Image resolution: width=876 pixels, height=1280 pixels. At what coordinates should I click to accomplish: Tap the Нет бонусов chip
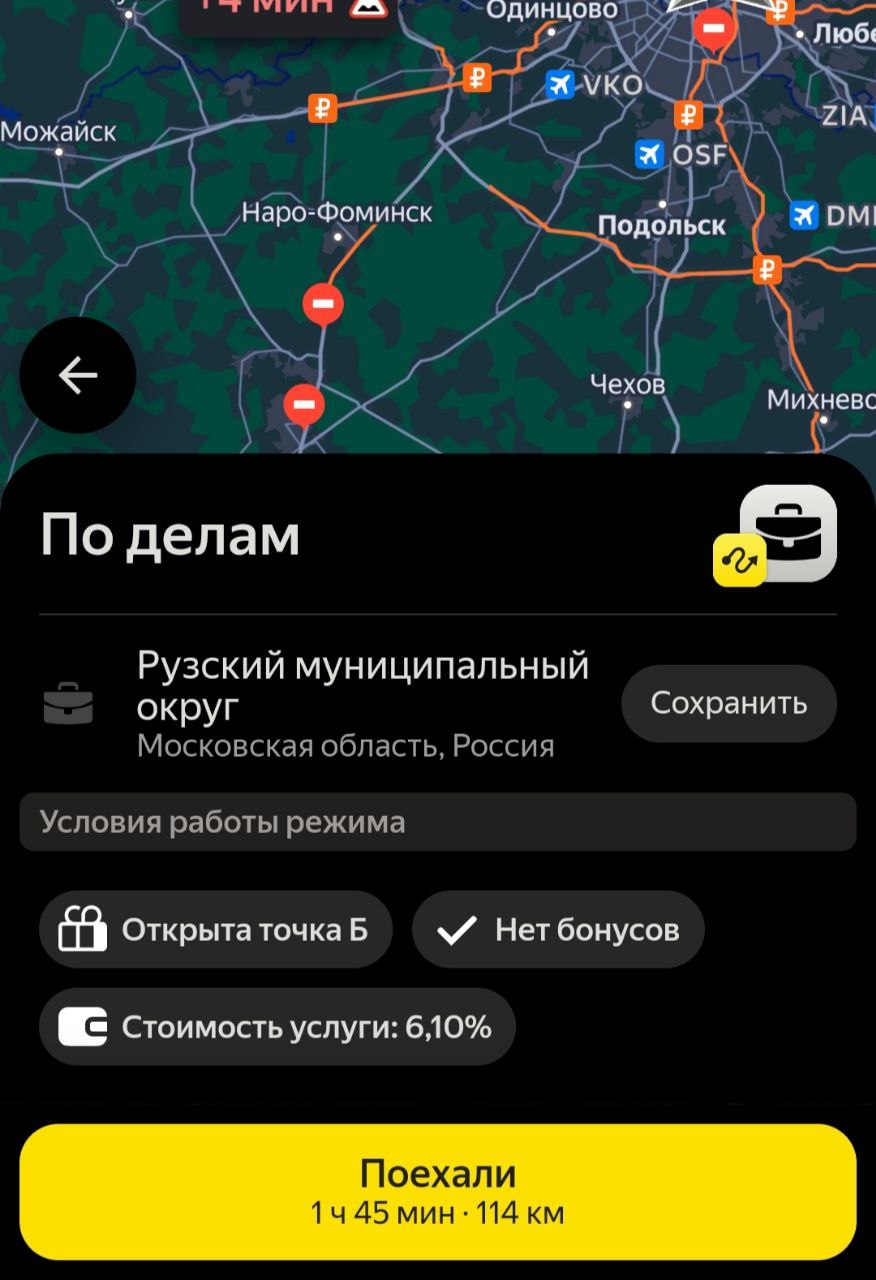[558, 930]
